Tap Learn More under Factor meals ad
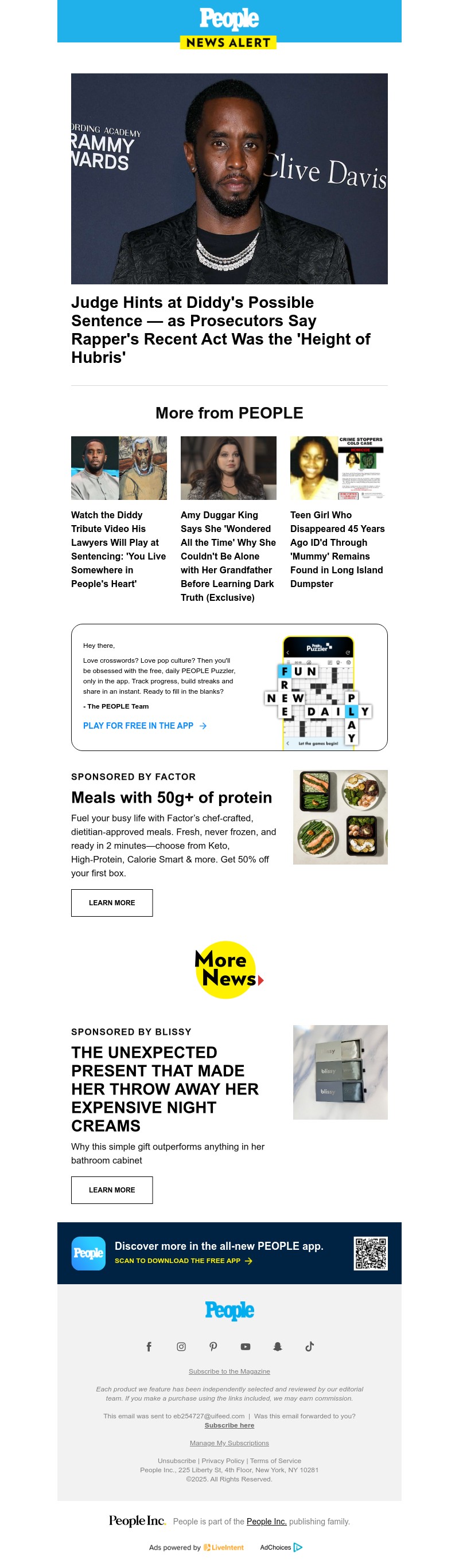The image size is (459, 1568). click(x=111, y=902)
